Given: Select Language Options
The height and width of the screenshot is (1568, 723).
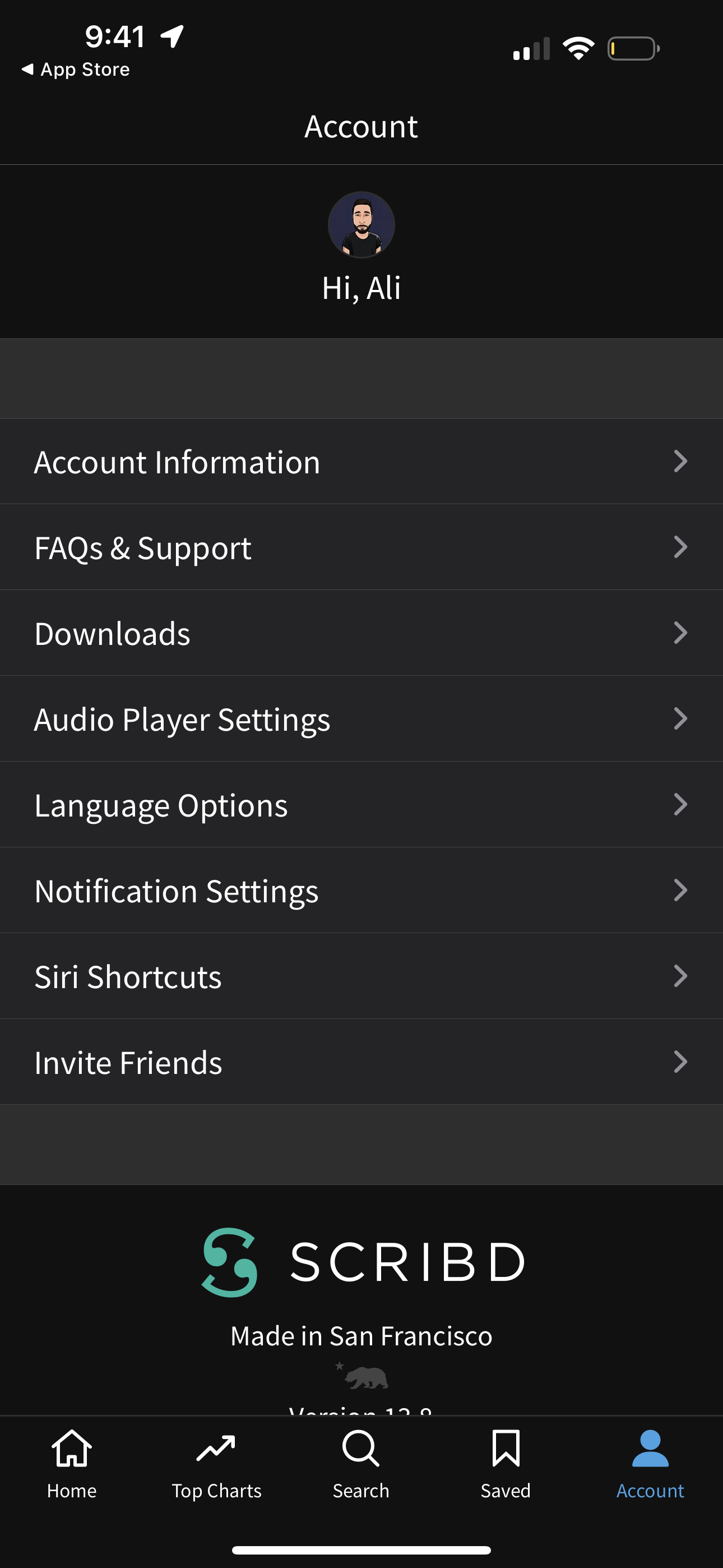Looking at the screenshot, I should [361, 805].
